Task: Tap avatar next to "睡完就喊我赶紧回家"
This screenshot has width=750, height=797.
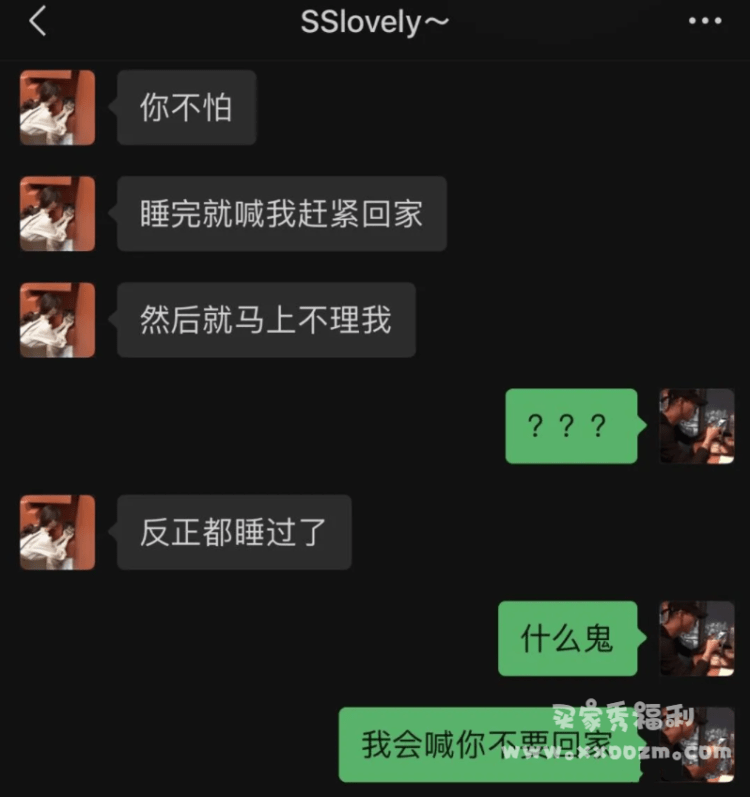Action: pos(57,213)
